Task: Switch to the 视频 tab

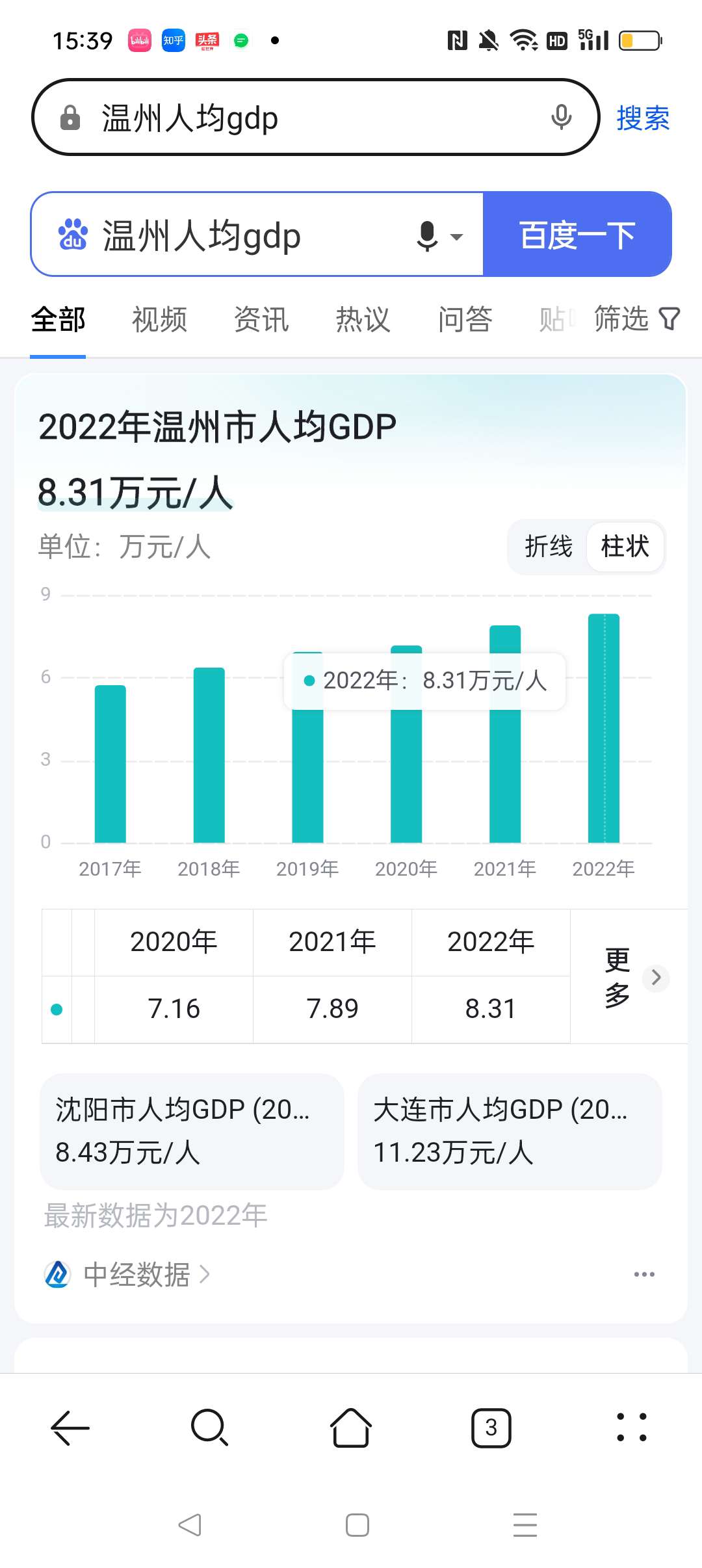Action: 159,320
